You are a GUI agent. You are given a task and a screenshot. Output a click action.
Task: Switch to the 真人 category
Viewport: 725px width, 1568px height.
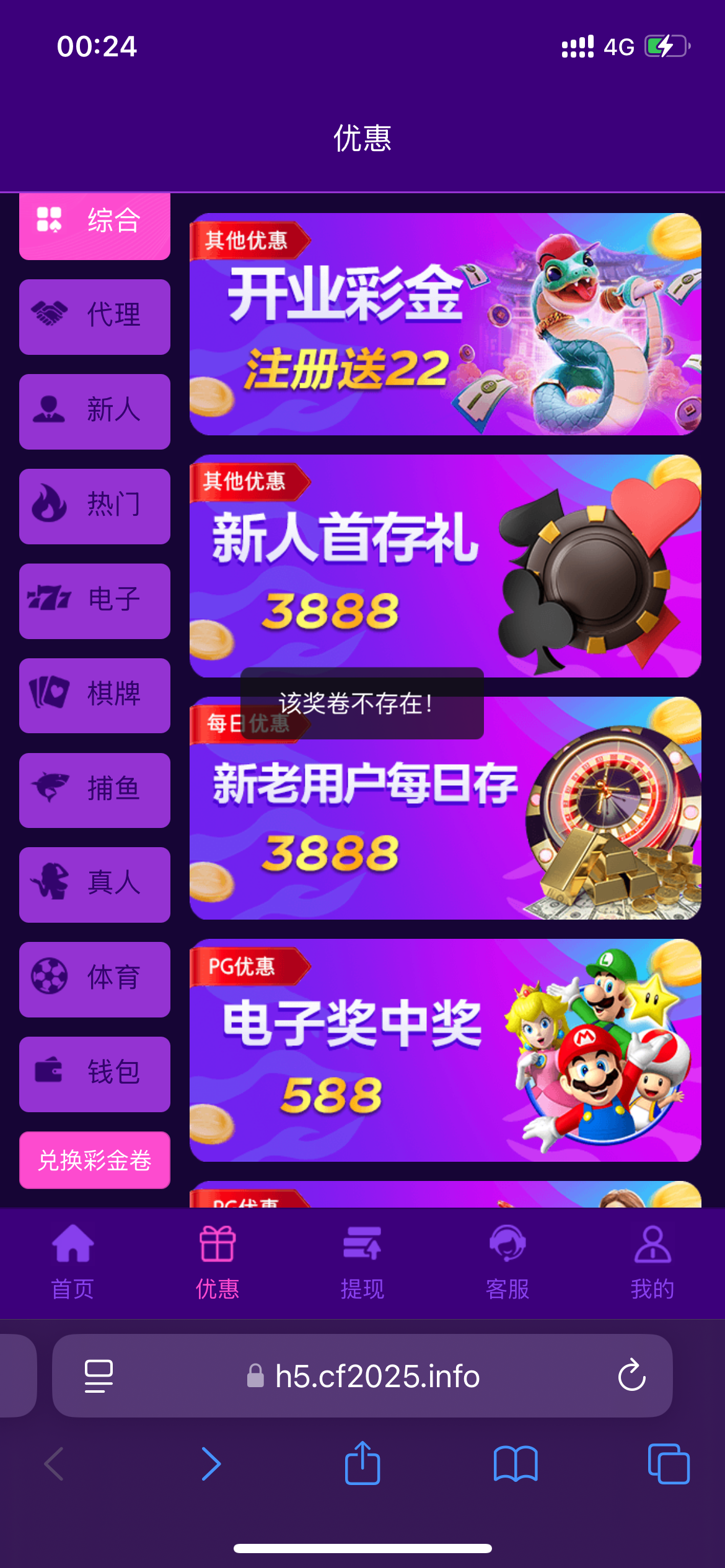coord(95,884)
